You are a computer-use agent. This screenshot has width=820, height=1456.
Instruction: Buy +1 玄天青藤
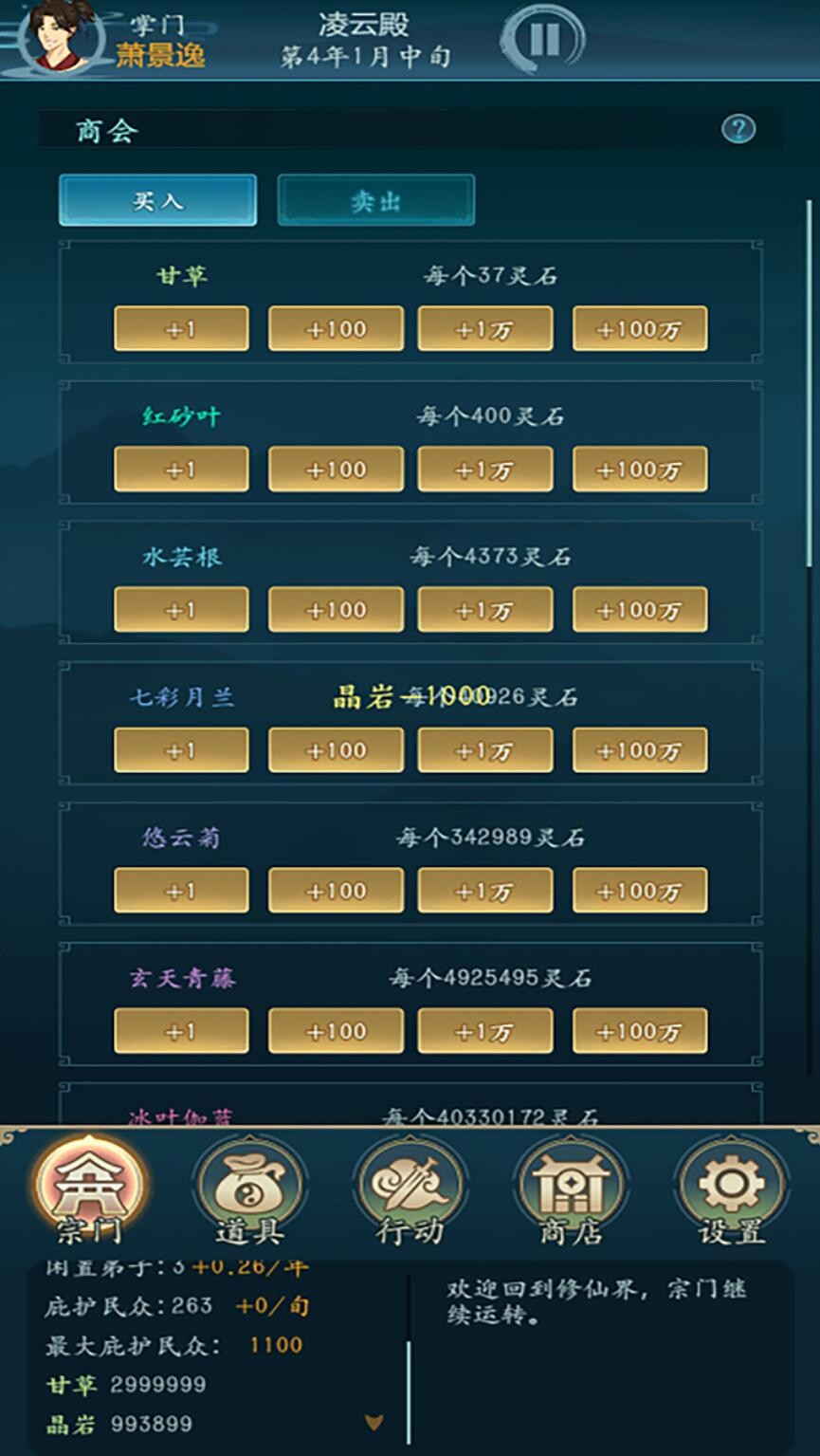pos(181,1031)
